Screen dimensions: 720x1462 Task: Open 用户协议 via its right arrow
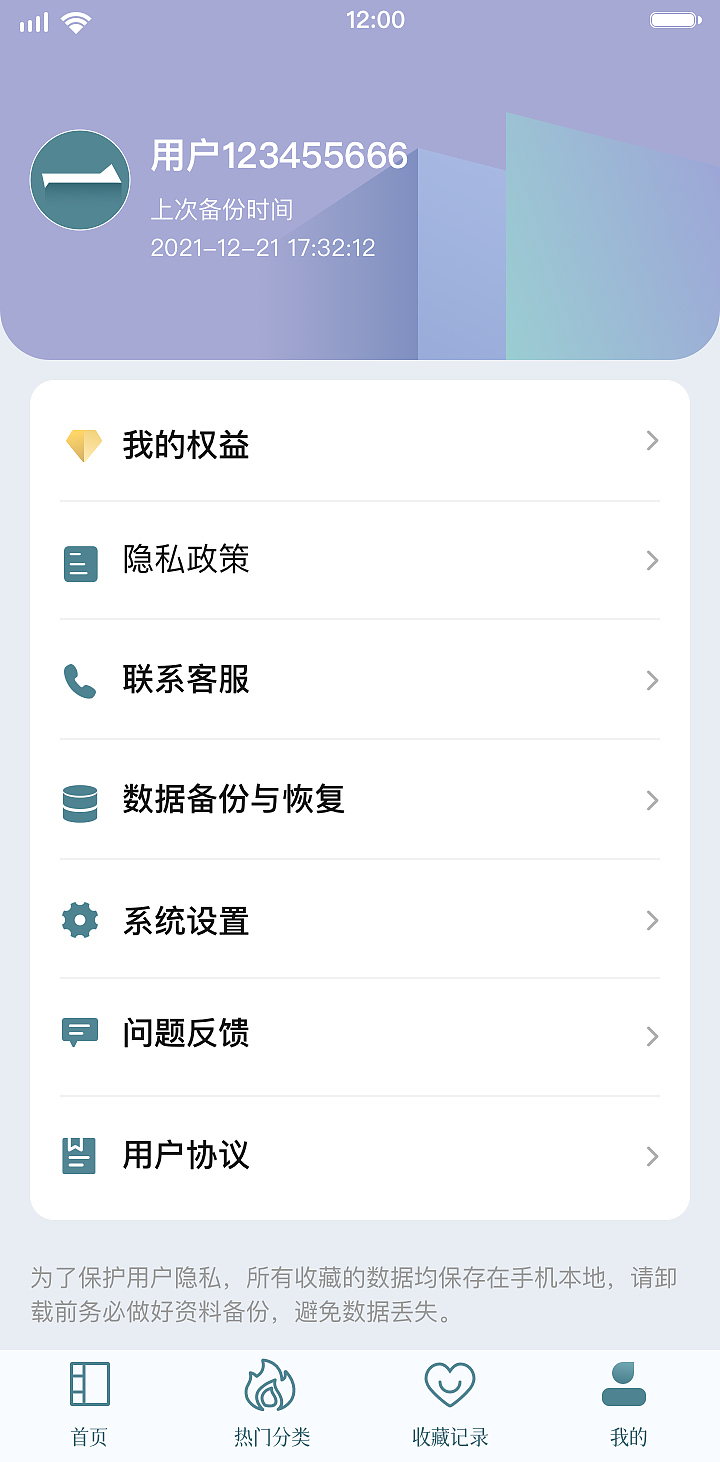coord(652,1155)
